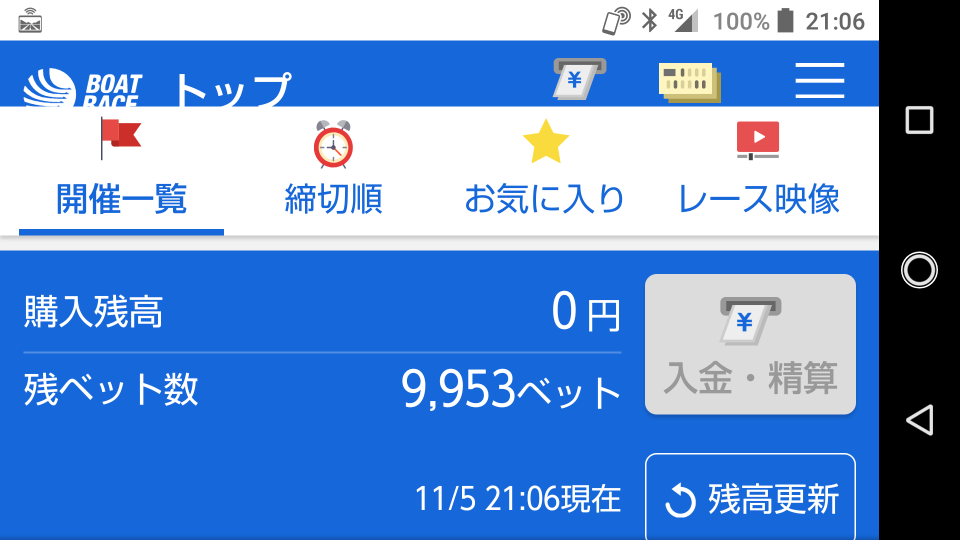Open the deposit yen icon in header

point(579,79)
